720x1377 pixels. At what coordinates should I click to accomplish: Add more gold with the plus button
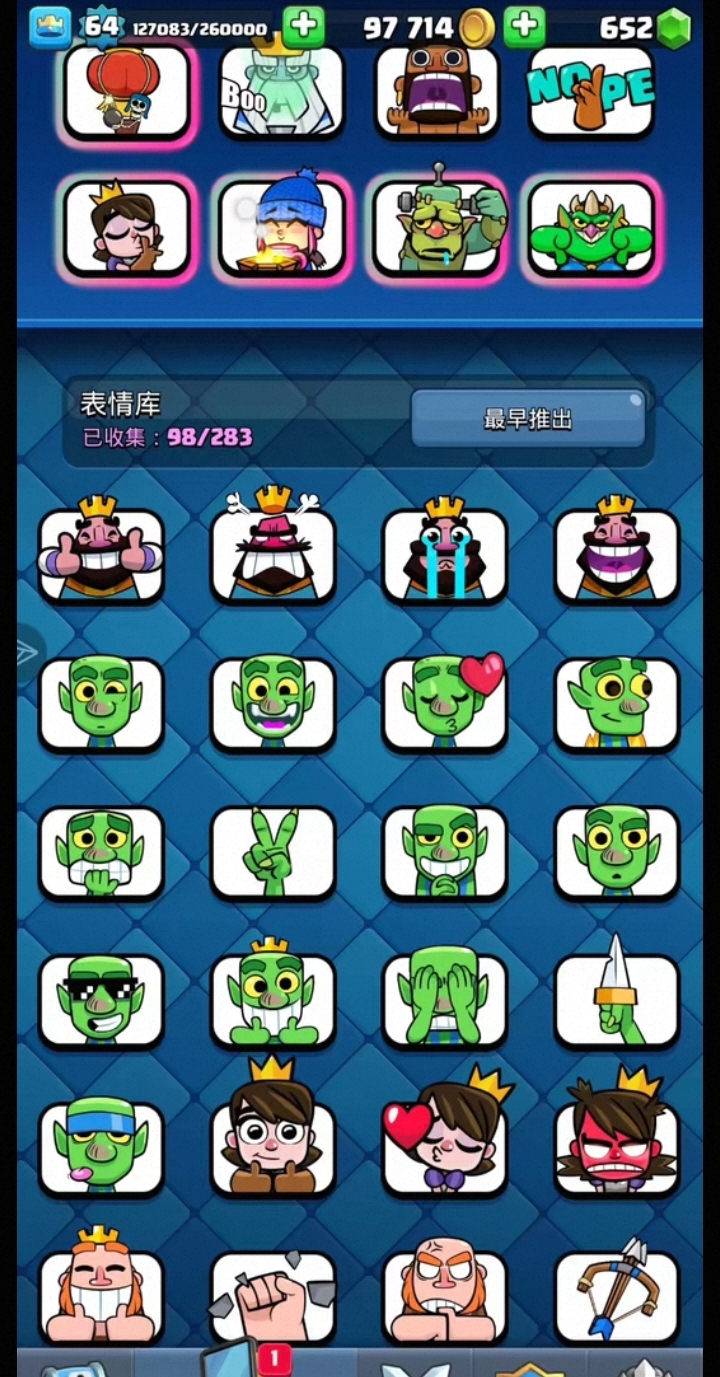(524, 26)
